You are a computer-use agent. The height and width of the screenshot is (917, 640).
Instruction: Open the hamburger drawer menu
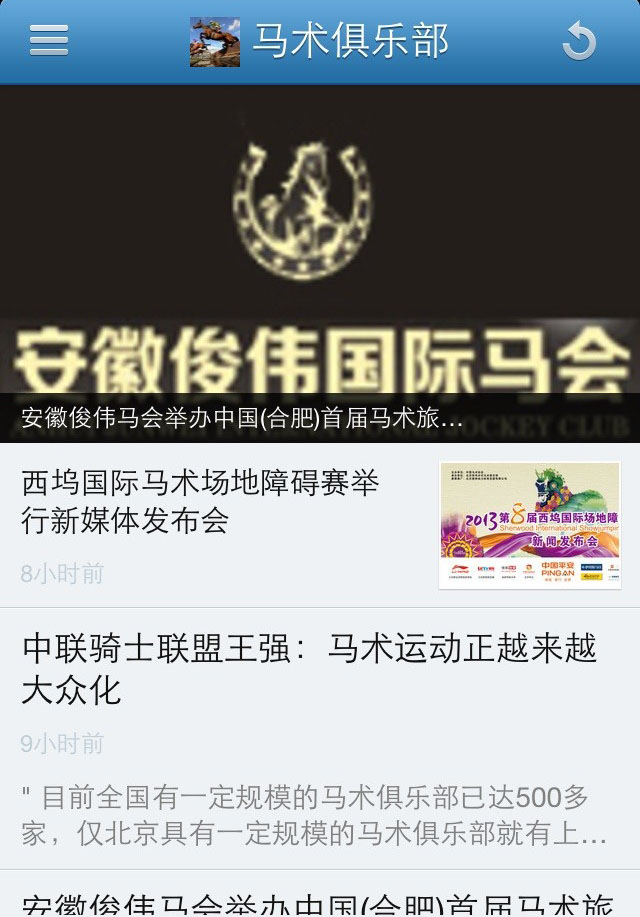point(48,41)
